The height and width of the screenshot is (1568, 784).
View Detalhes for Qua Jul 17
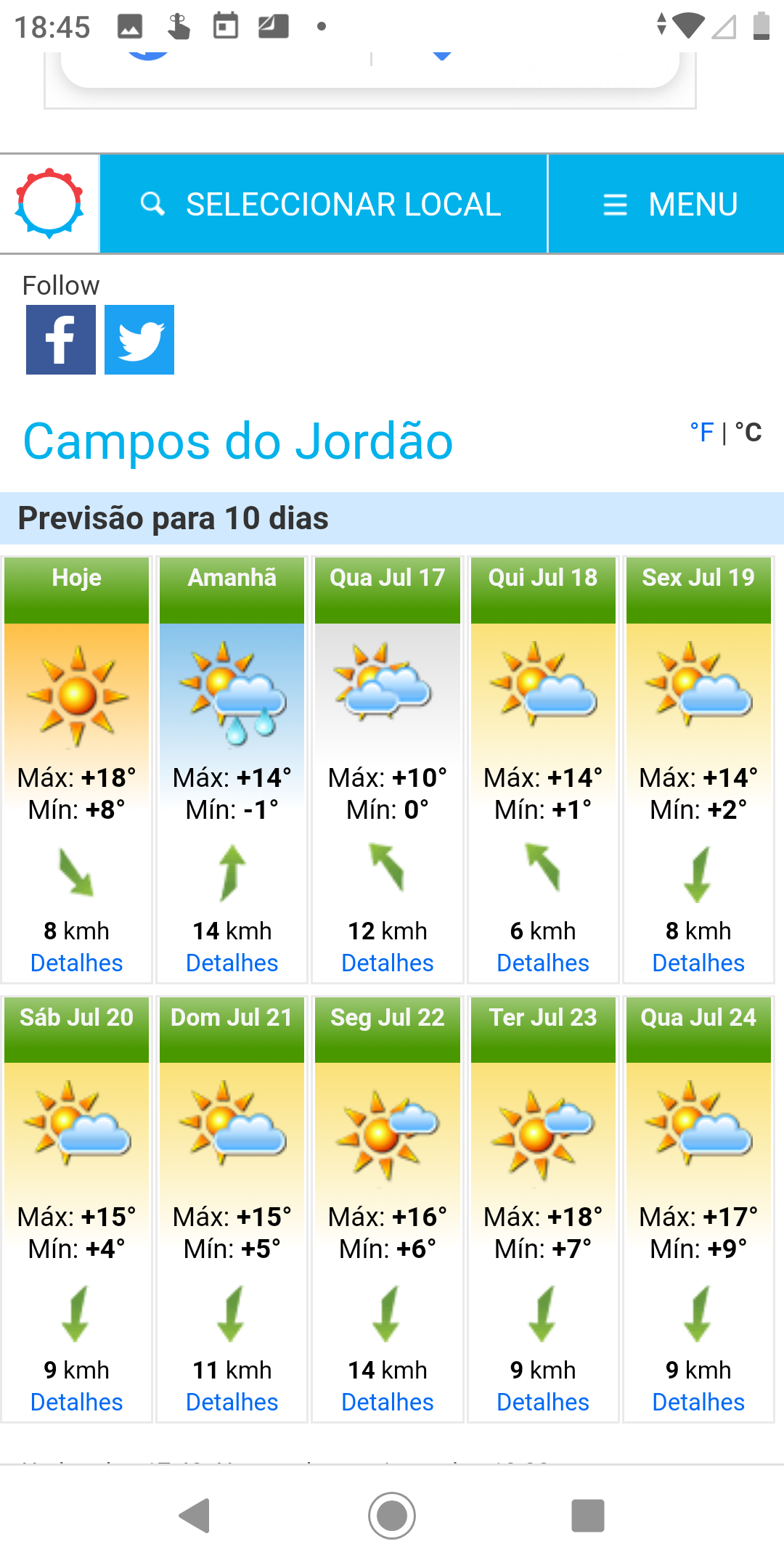pyautogui.click(x=387, y=963)
